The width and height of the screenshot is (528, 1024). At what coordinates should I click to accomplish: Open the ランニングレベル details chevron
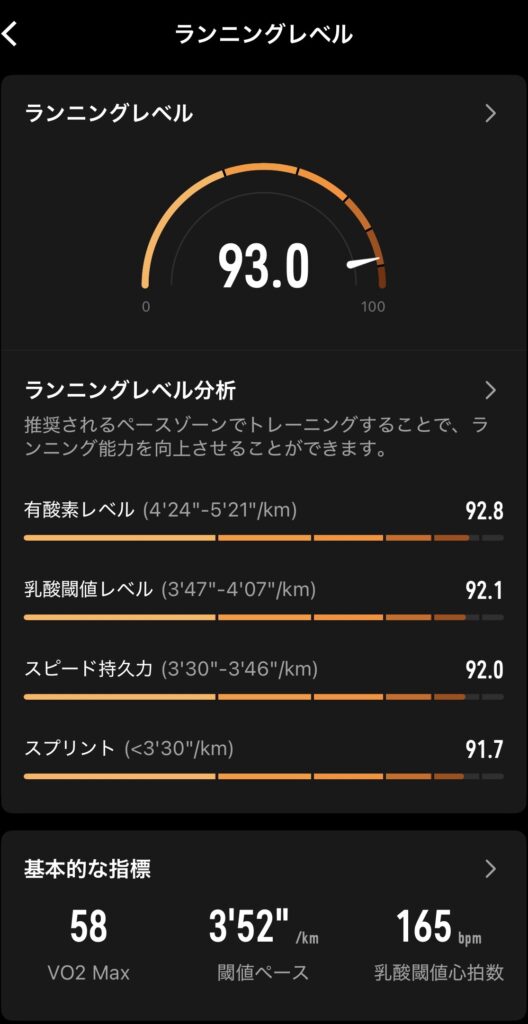[x=491, y=114]
